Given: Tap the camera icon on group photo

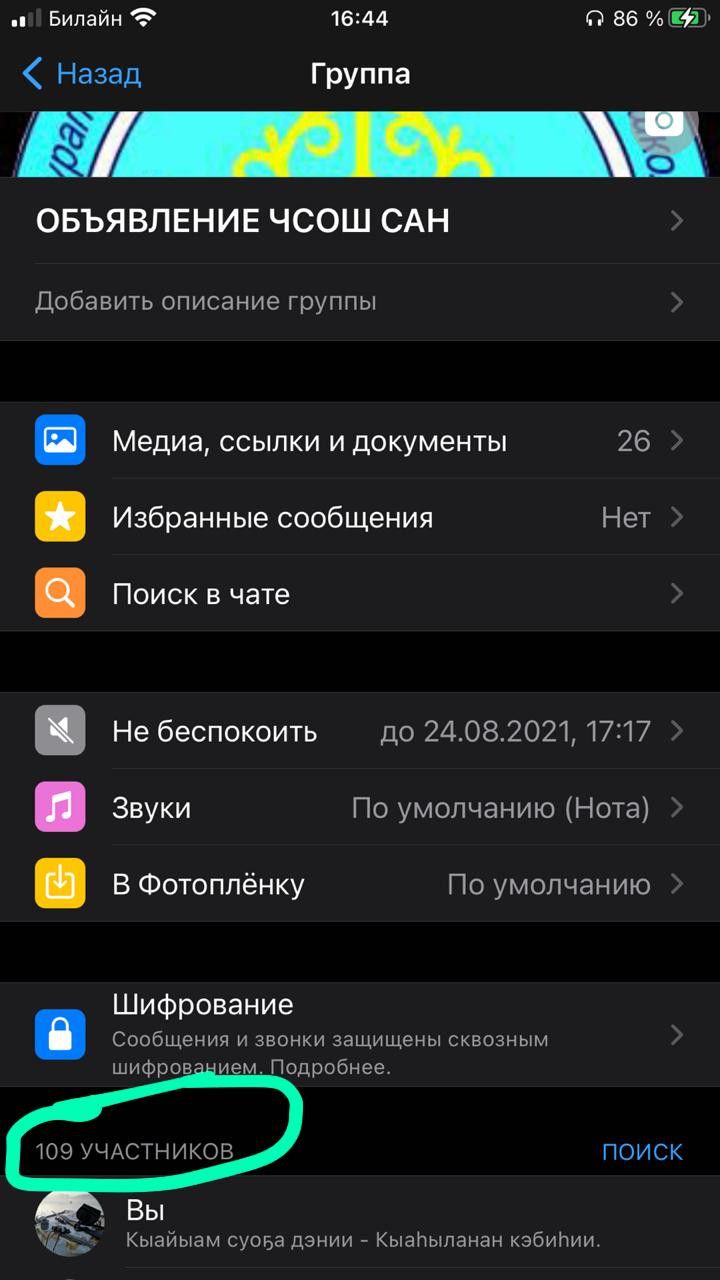Looking at the screenshot, I should 664,124.
